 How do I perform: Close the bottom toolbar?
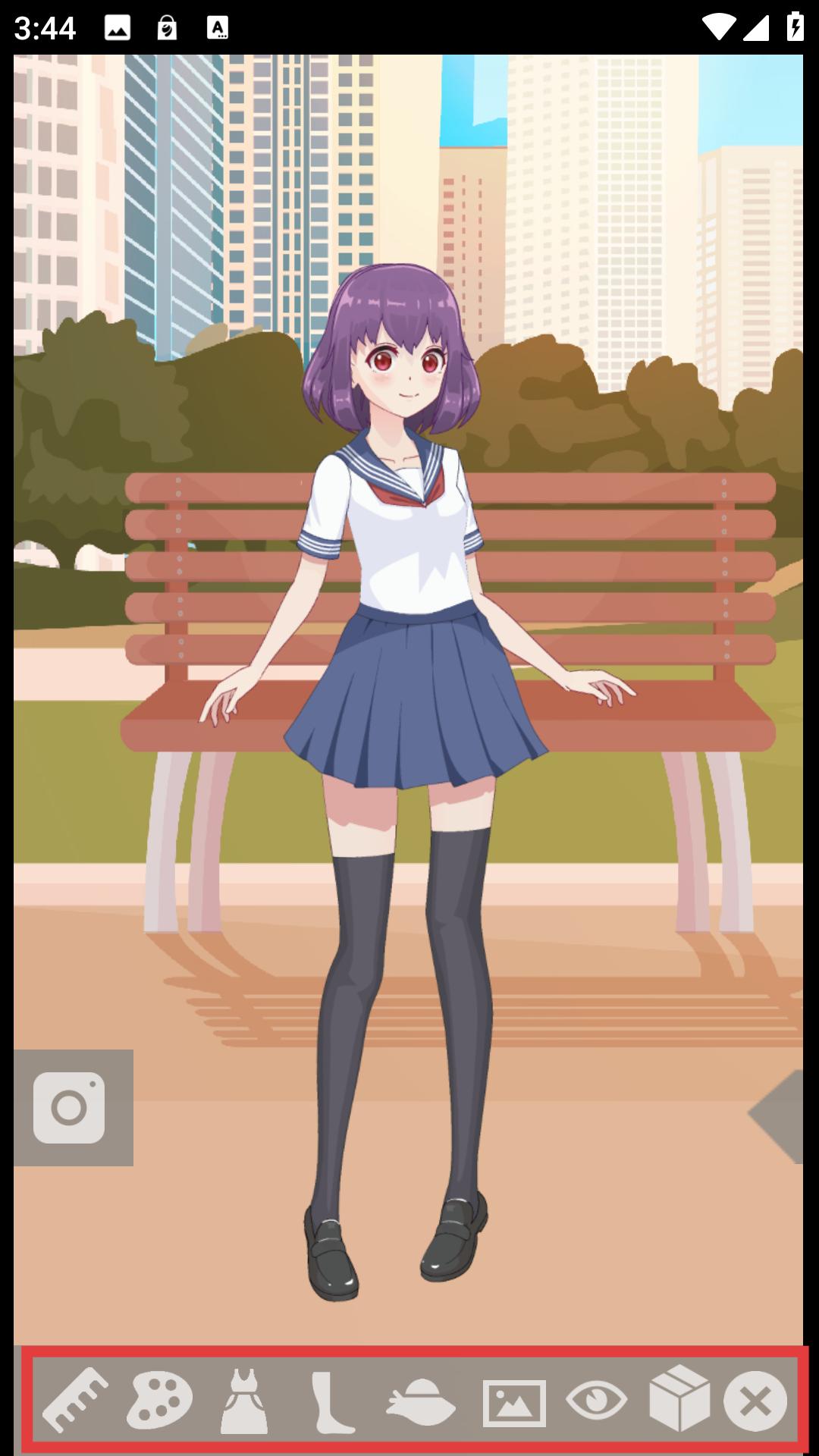[x=755, y=1401]
